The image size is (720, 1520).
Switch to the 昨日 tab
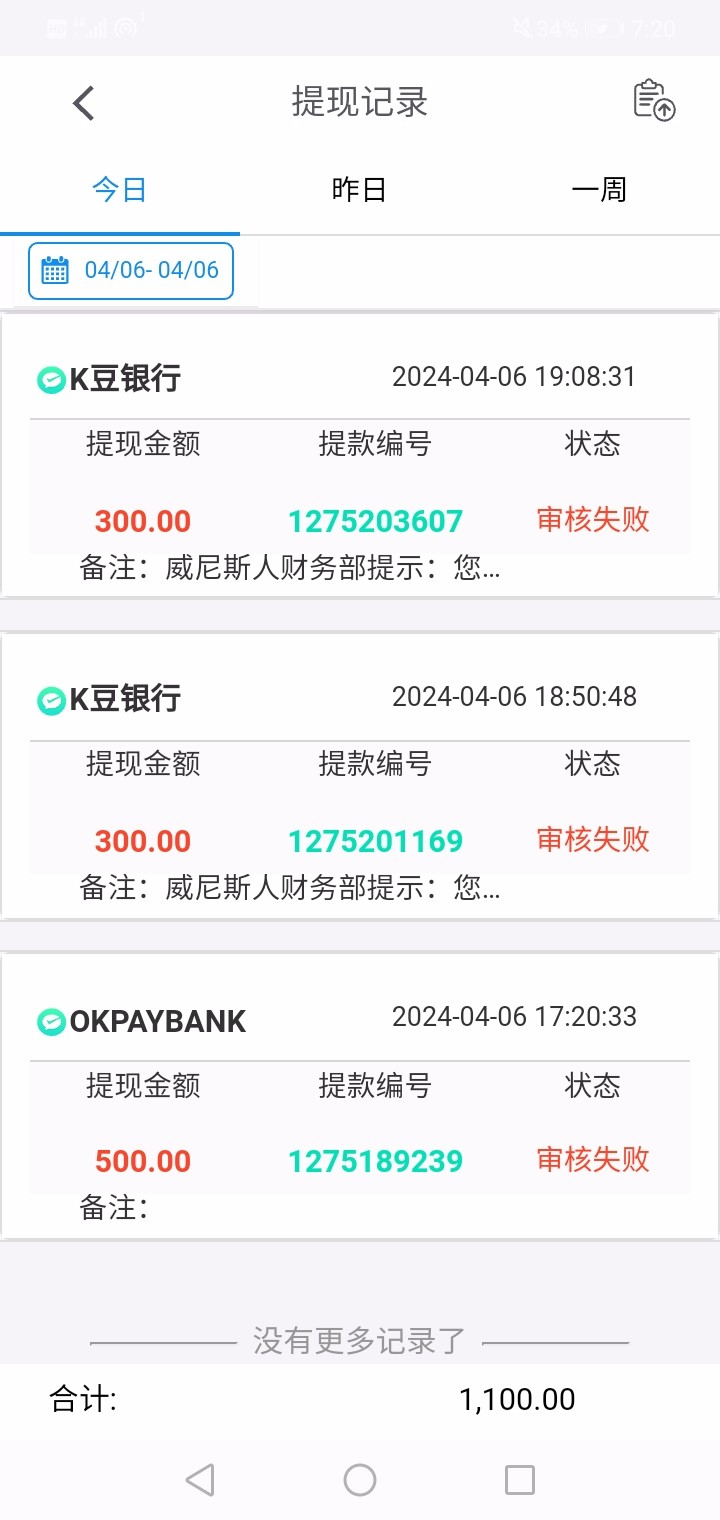(359, 190)
